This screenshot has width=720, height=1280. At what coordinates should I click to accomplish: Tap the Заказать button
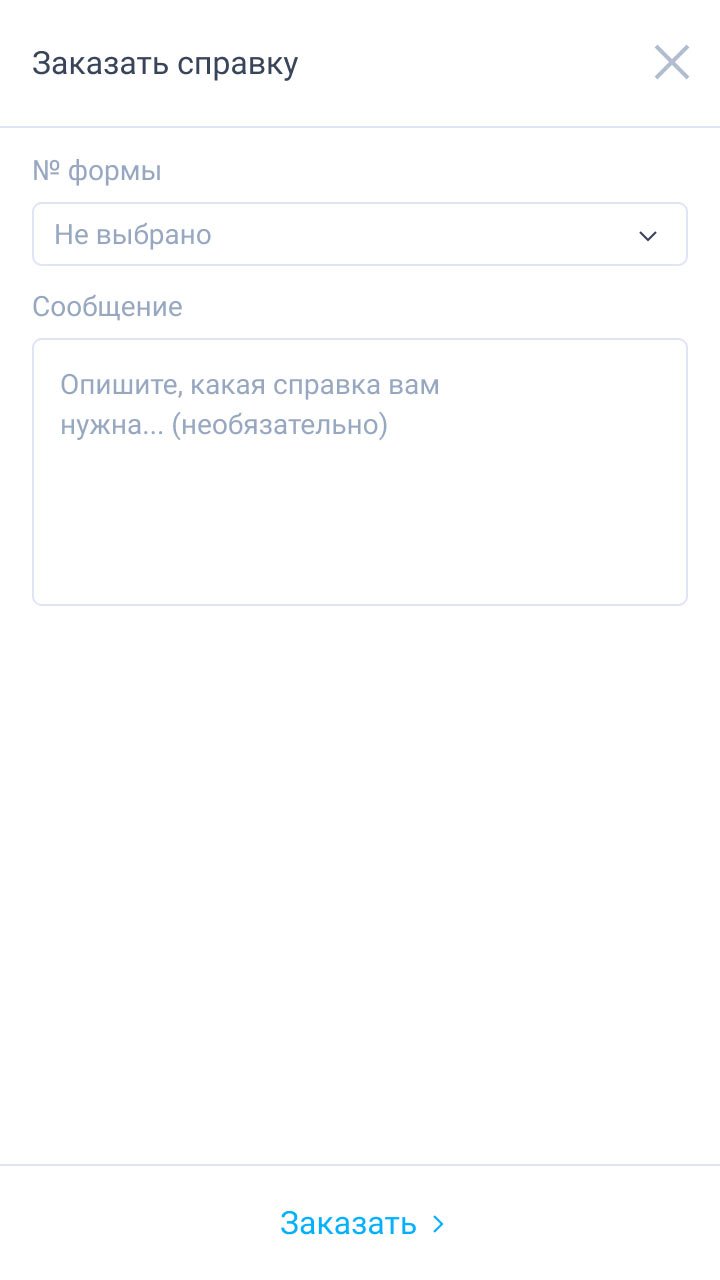click(361, 1223)
